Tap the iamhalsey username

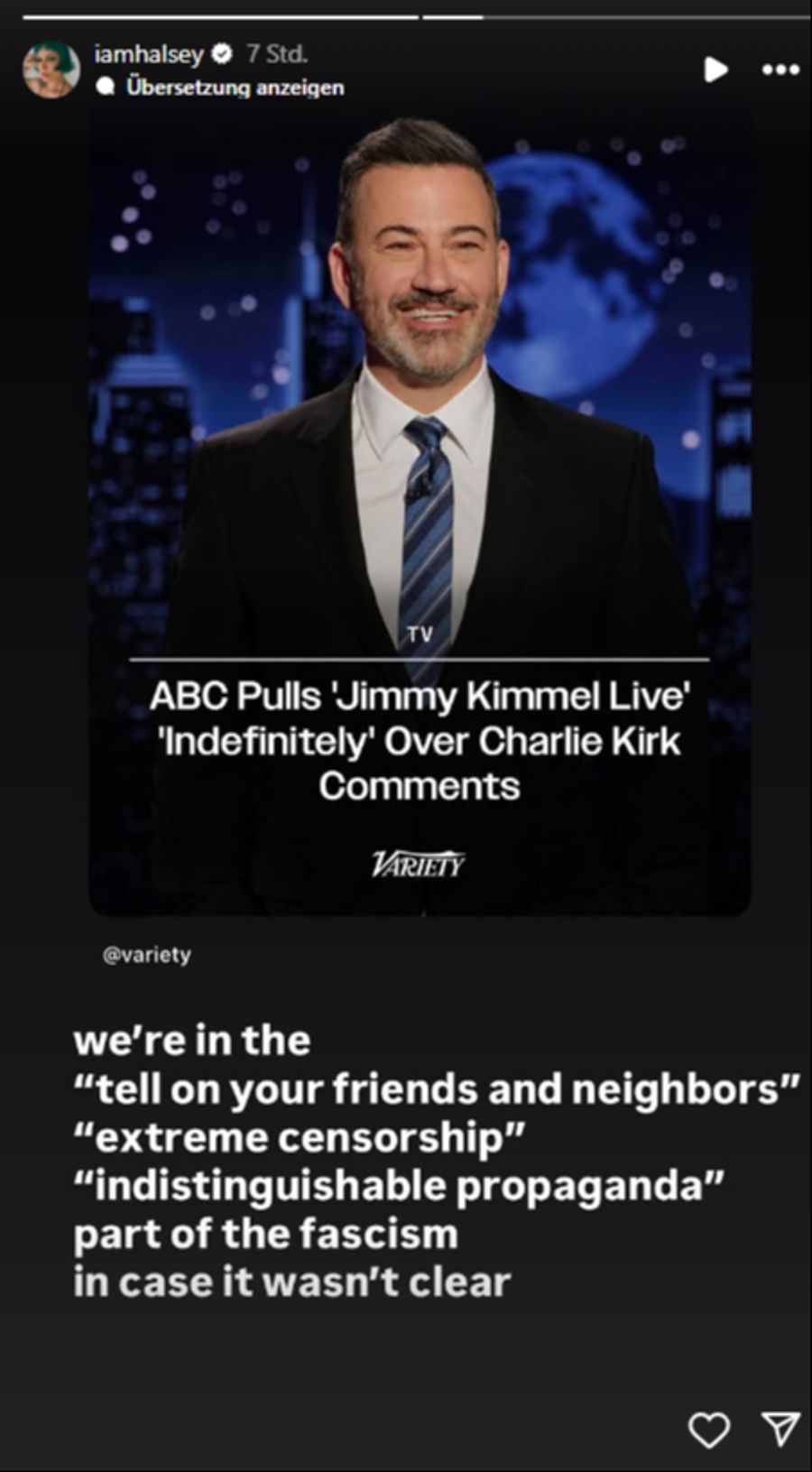pyautogui.click(x=149, y=54)
